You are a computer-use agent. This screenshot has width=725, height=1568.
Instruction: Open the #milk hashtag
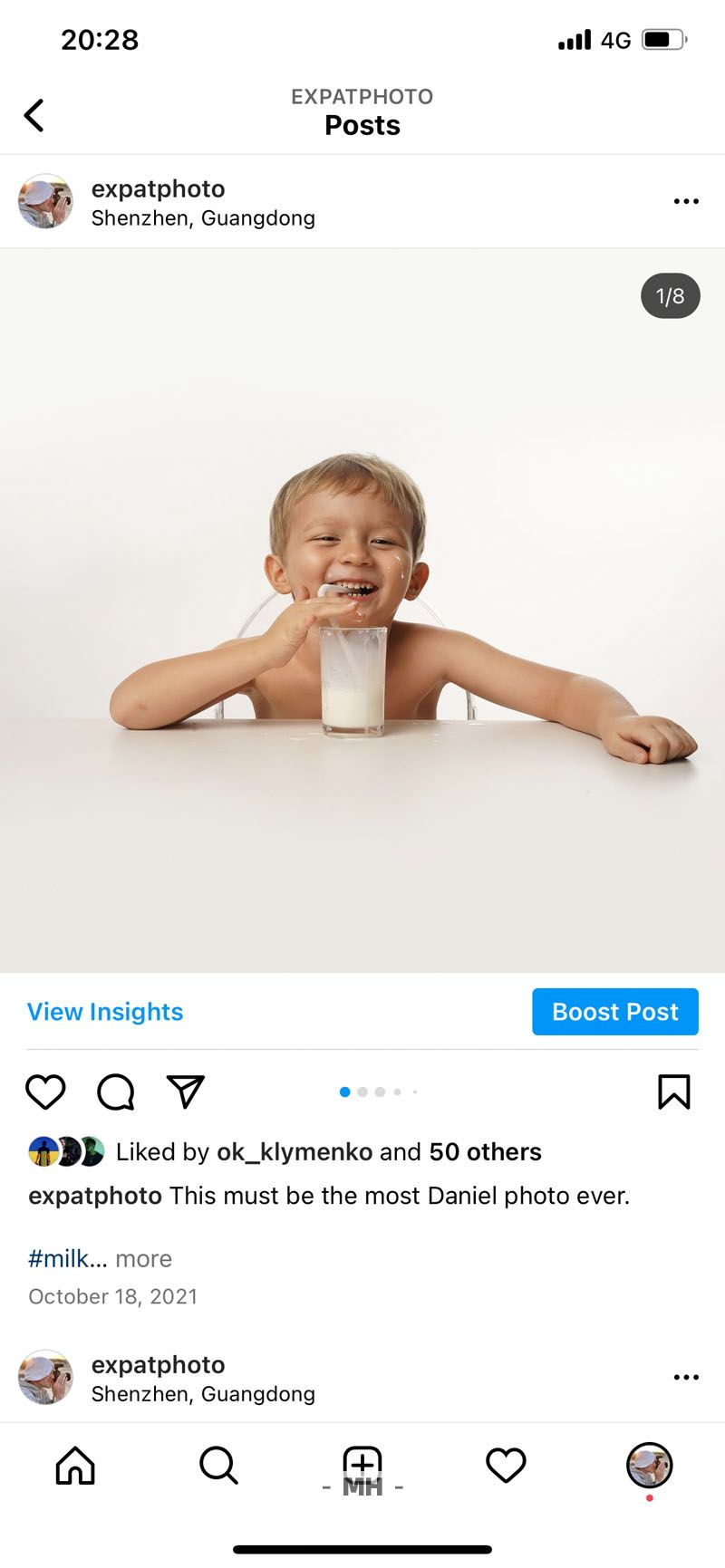pyautogui.click(x=58, y=1259)
